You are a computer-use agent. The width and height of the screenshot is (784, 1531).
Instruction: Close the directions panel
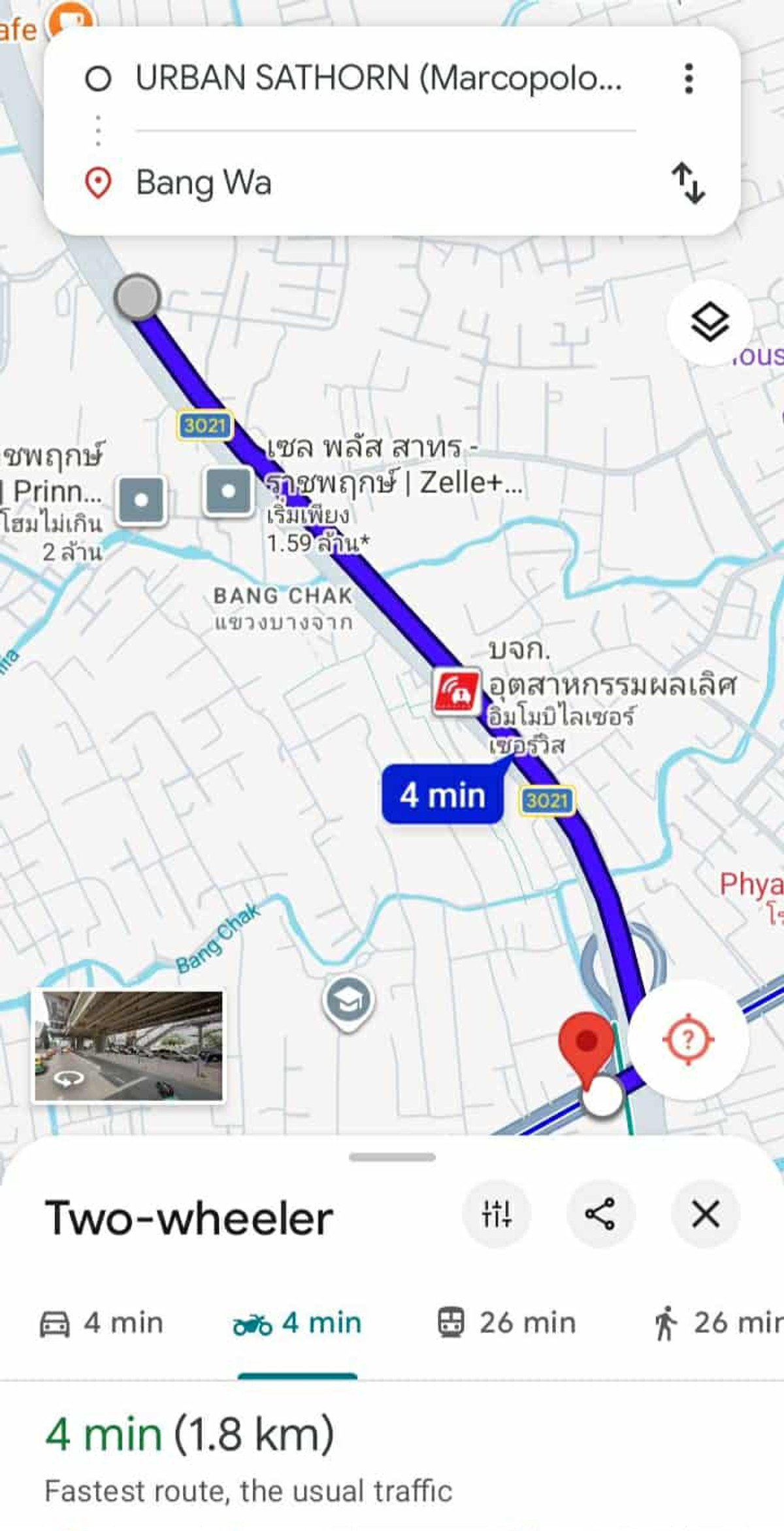705,1215
